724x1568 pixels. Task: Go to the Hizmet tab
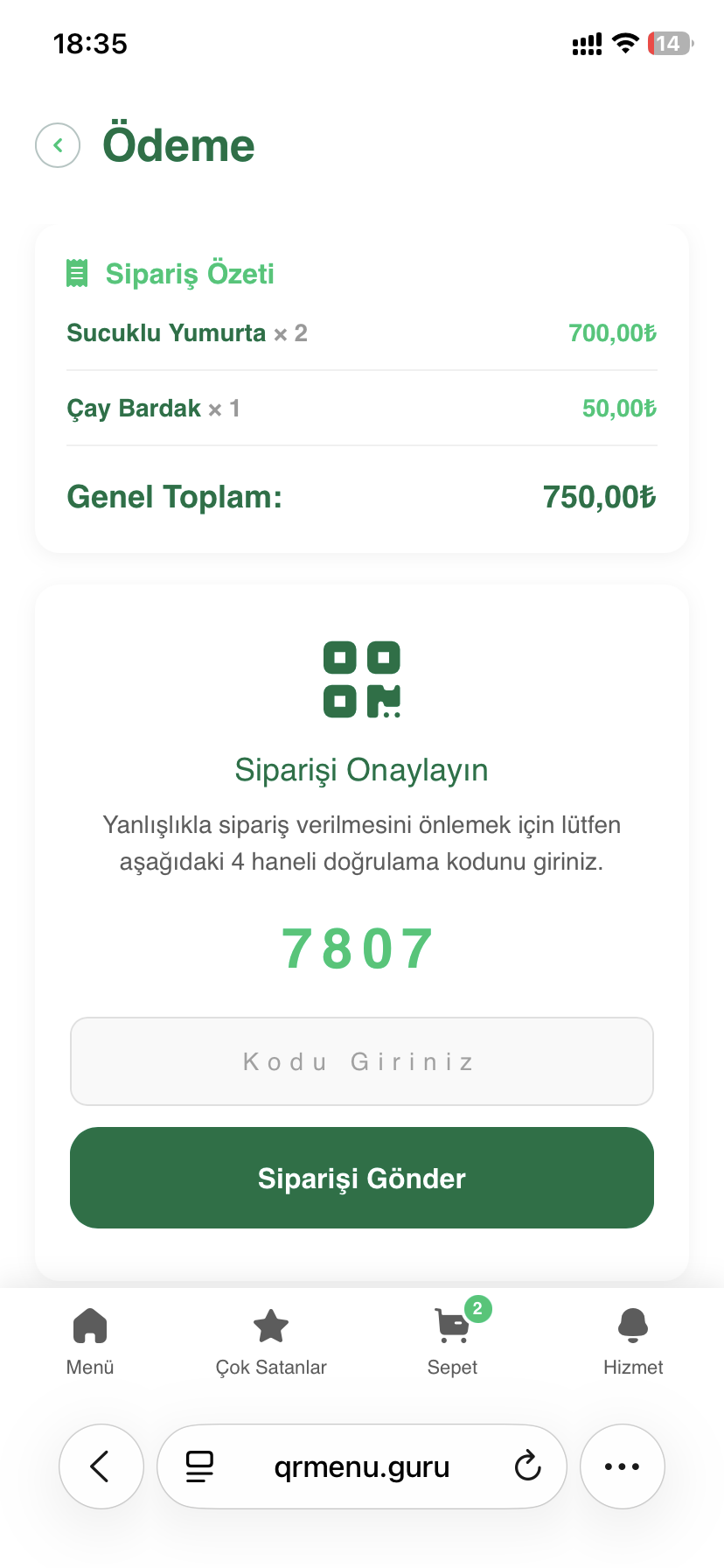633,1342
